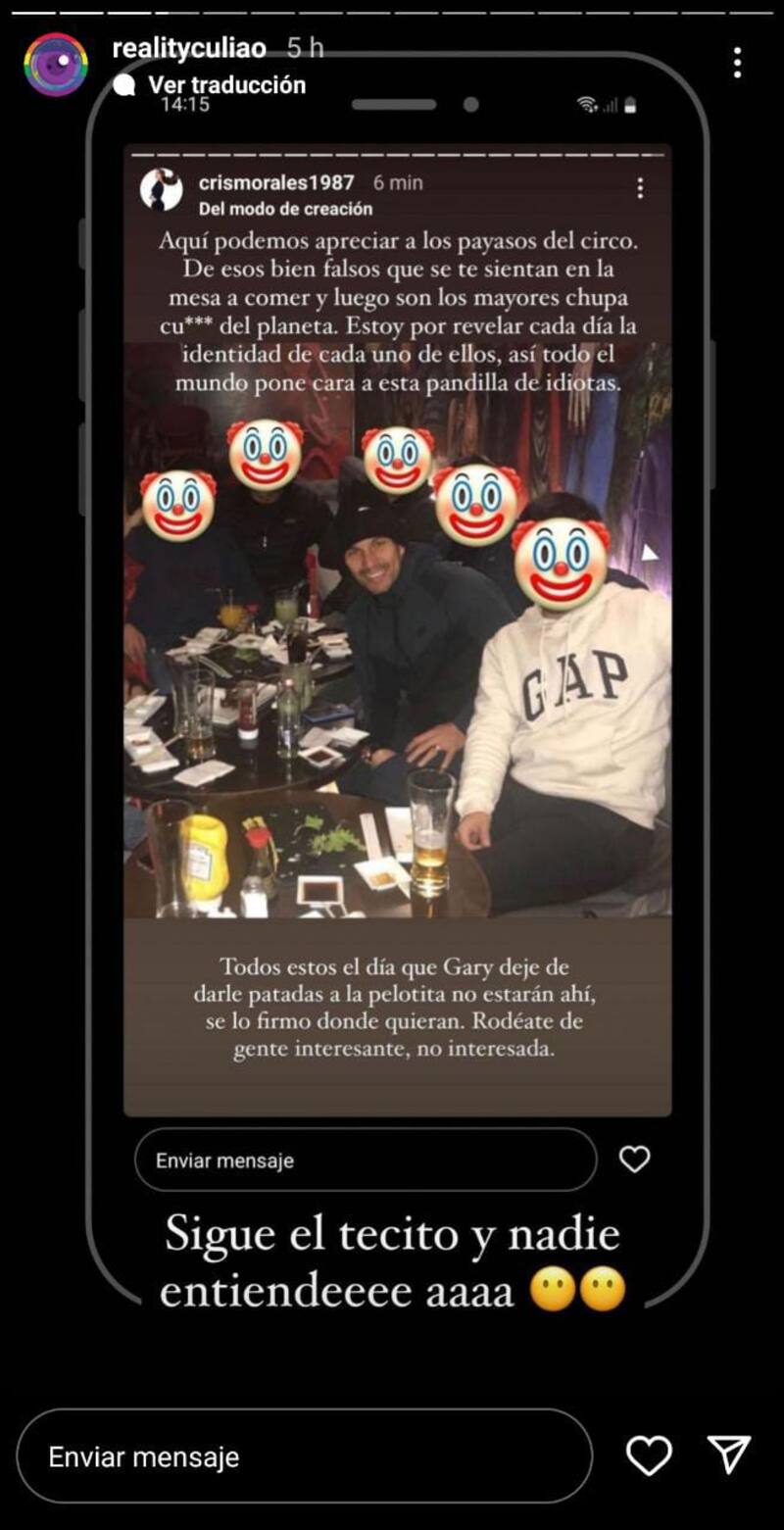Open the story overflow menu

pyautogui.click(x=737, y=63)
